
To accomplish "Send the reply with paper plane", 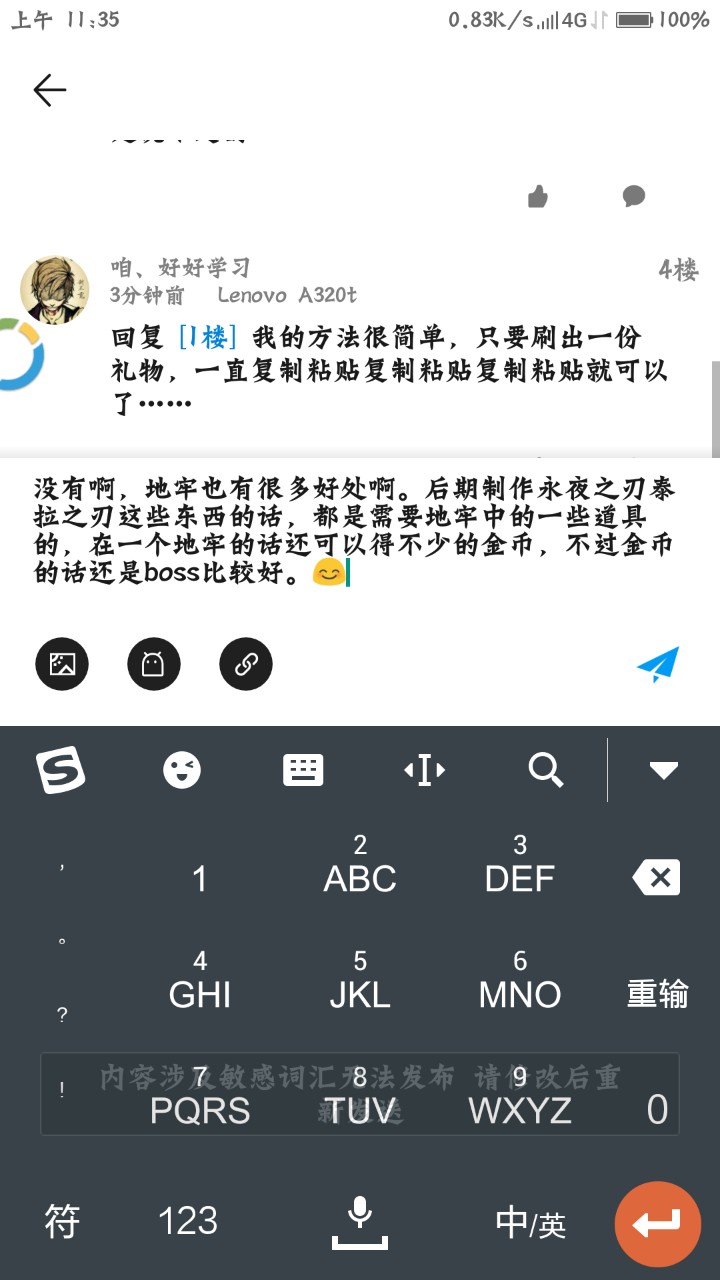I will pos(657,664).
